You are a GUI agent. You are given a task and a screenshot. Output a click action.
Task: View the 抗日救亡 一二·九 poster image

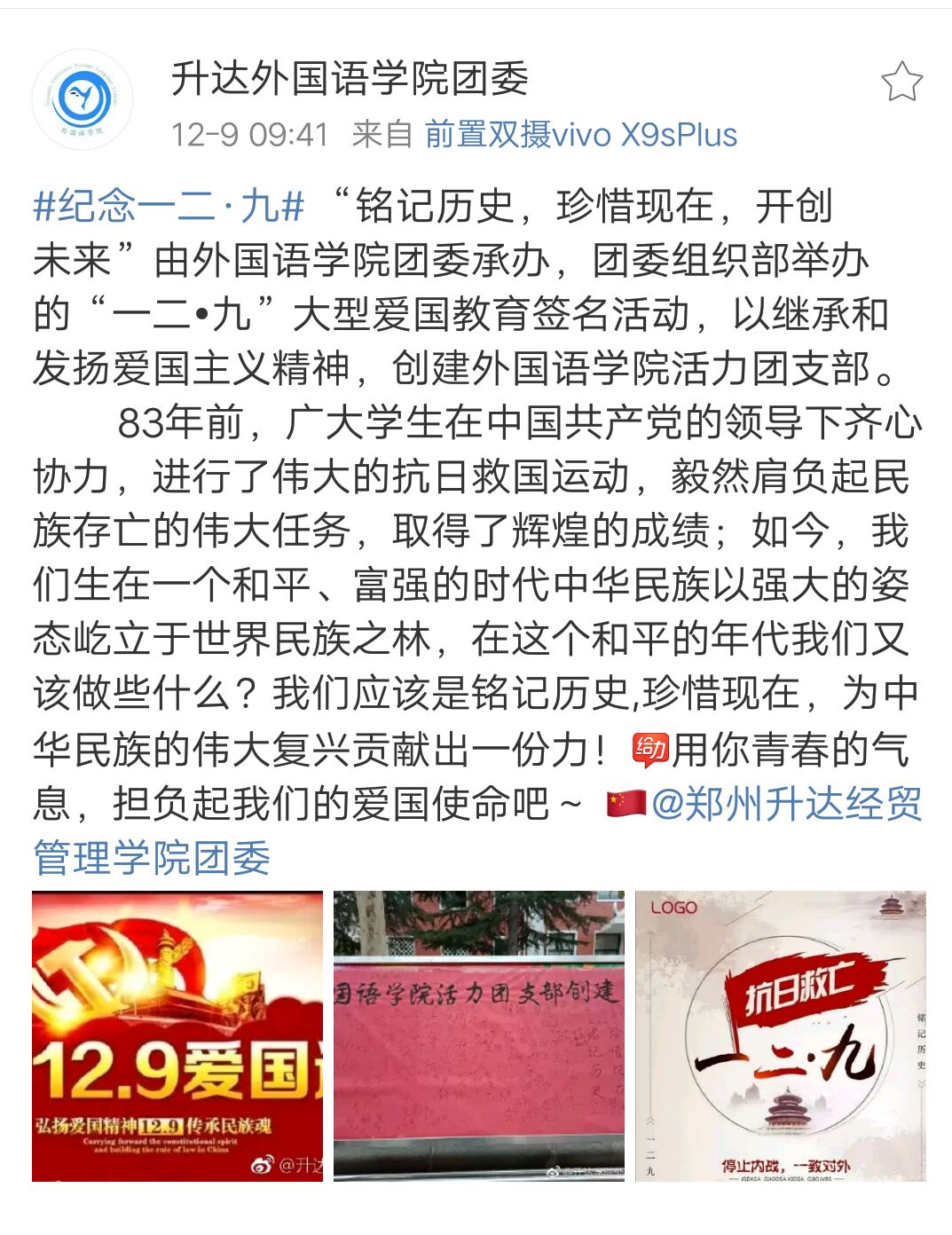(x=781, y=1035)
